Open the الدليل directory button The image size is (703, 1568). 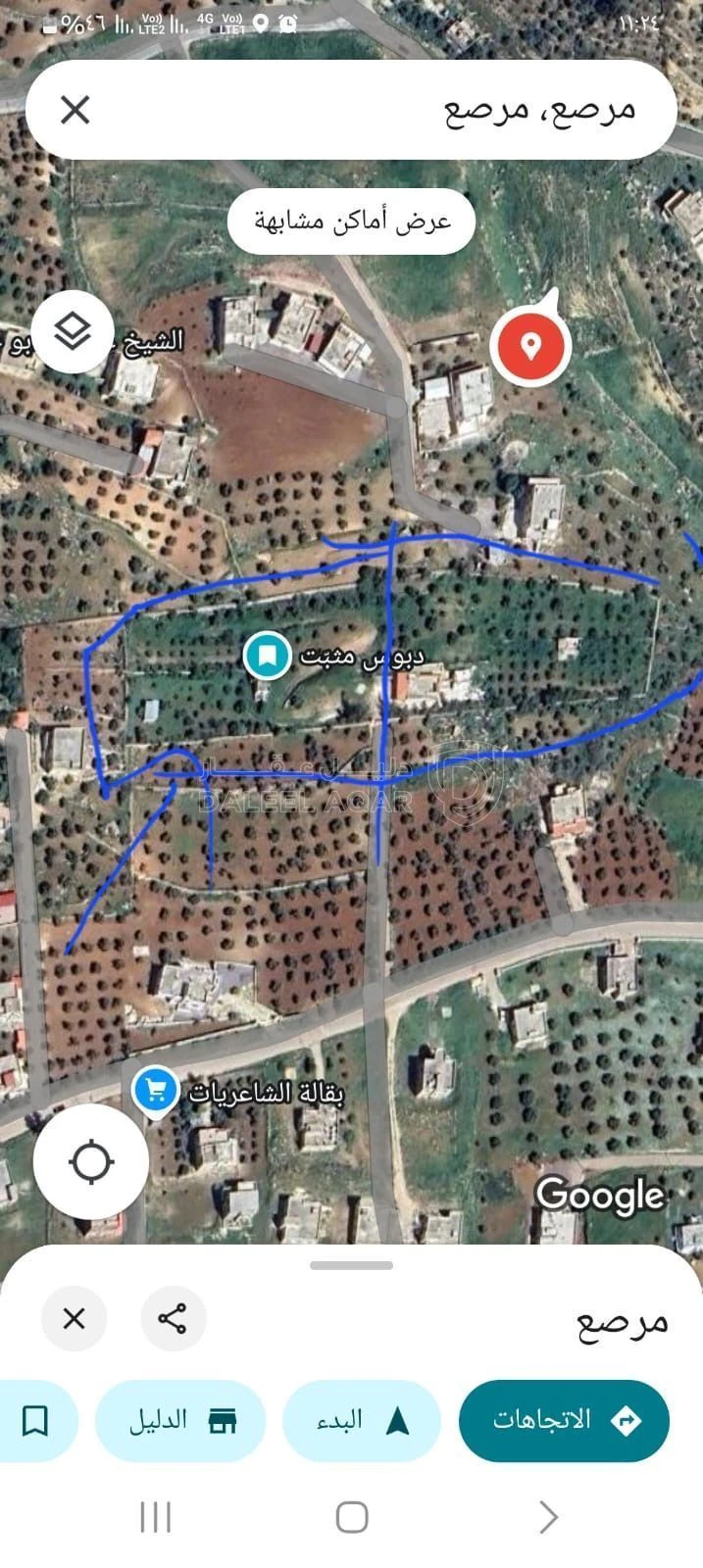180,1420
